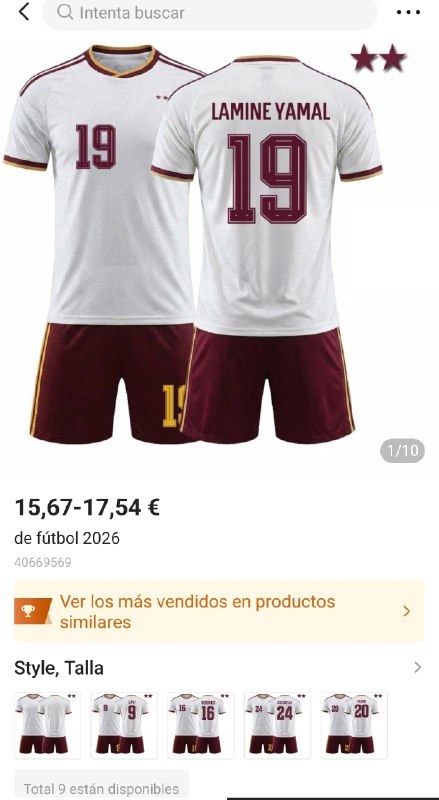This screenshot has height=800, width=439.
Task: Open the three-dot overflow menu
Action: (x=408, y=12)
